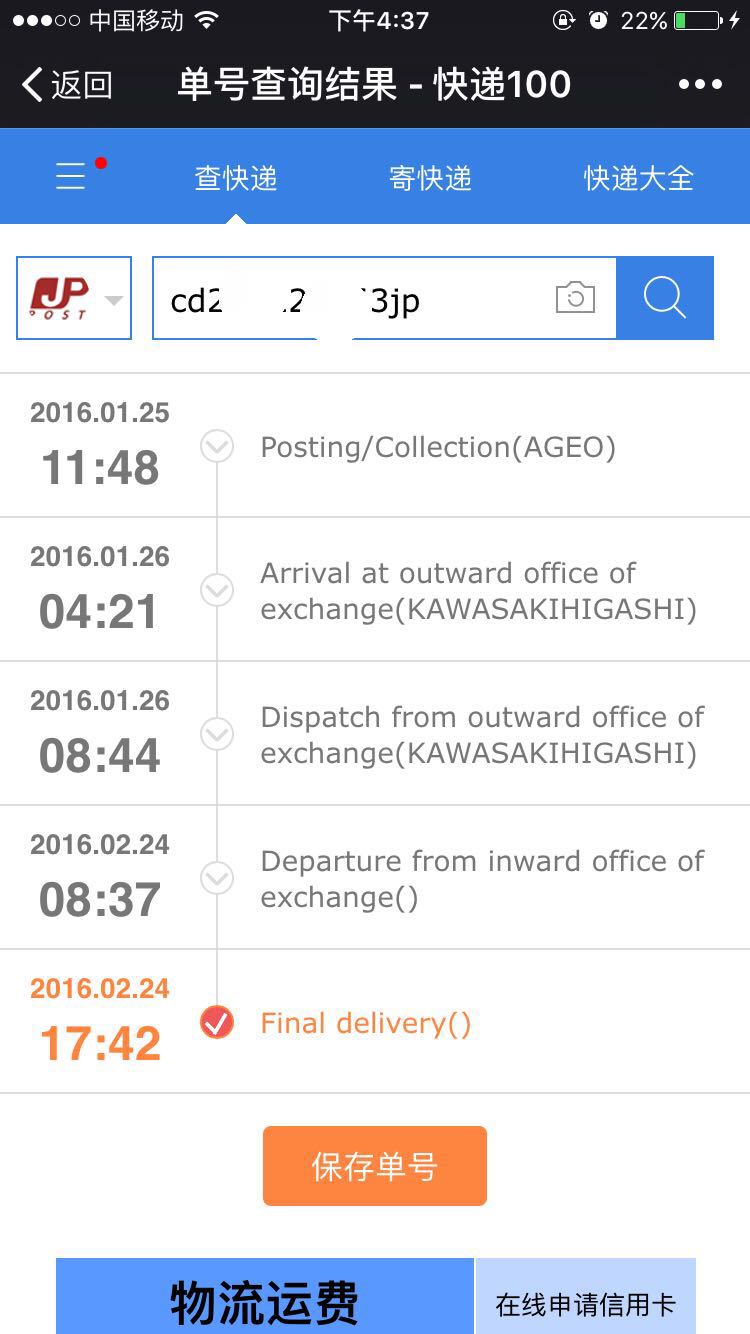Screen dimensions: 750x1334
Task: Scan a barcode with the camera icon
Action: click(x=575, y=298)
